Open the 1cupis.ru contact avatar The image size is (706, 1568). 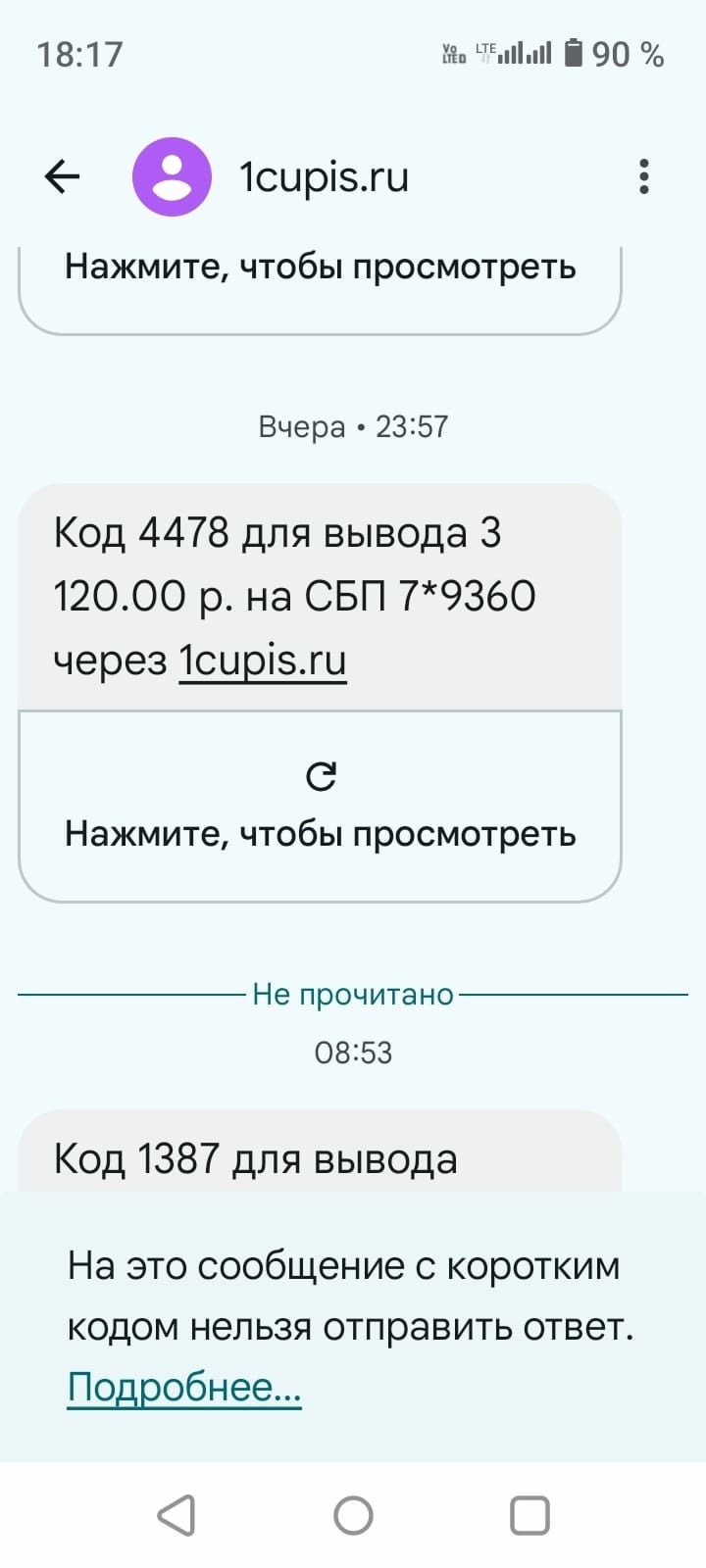click(x=172, y=177)
